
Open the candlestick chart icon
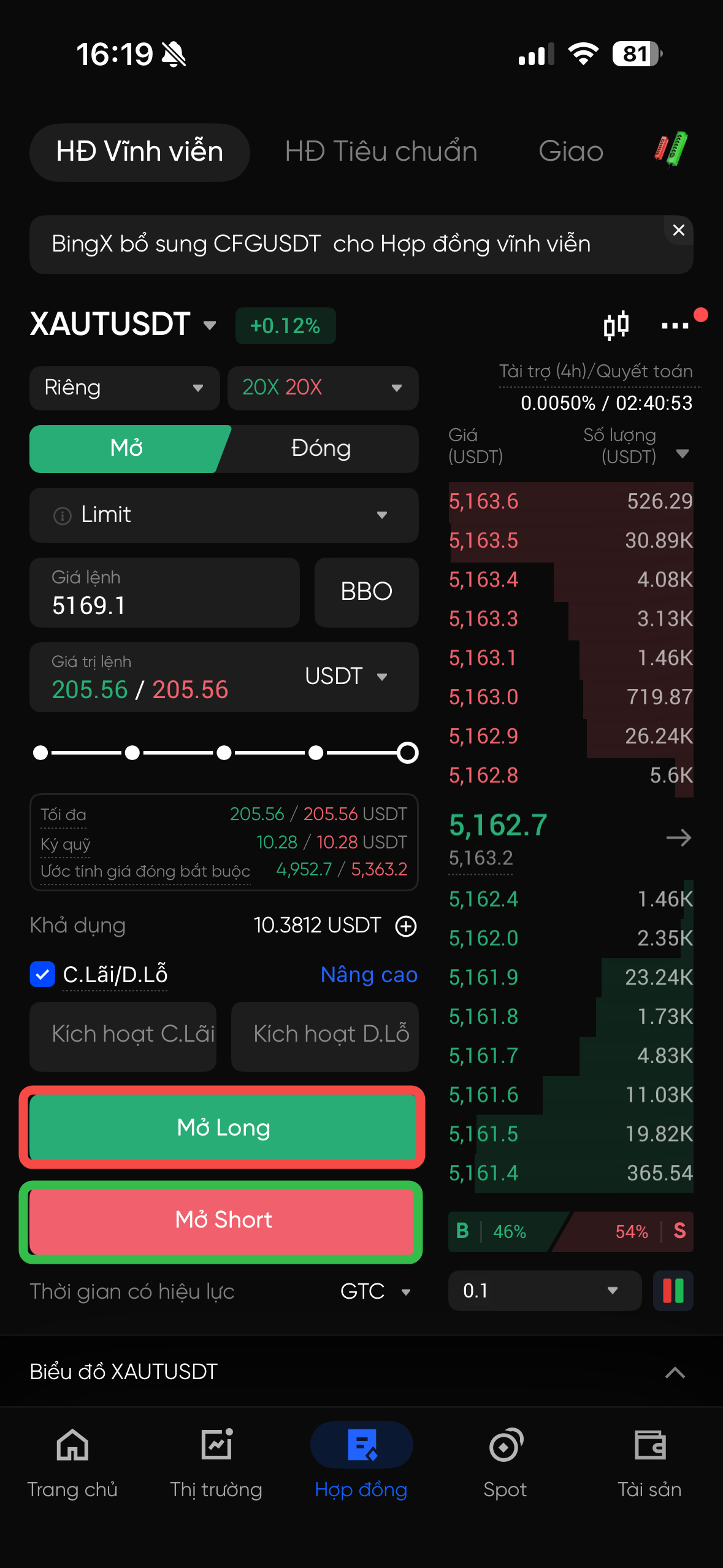pos(616,325)
